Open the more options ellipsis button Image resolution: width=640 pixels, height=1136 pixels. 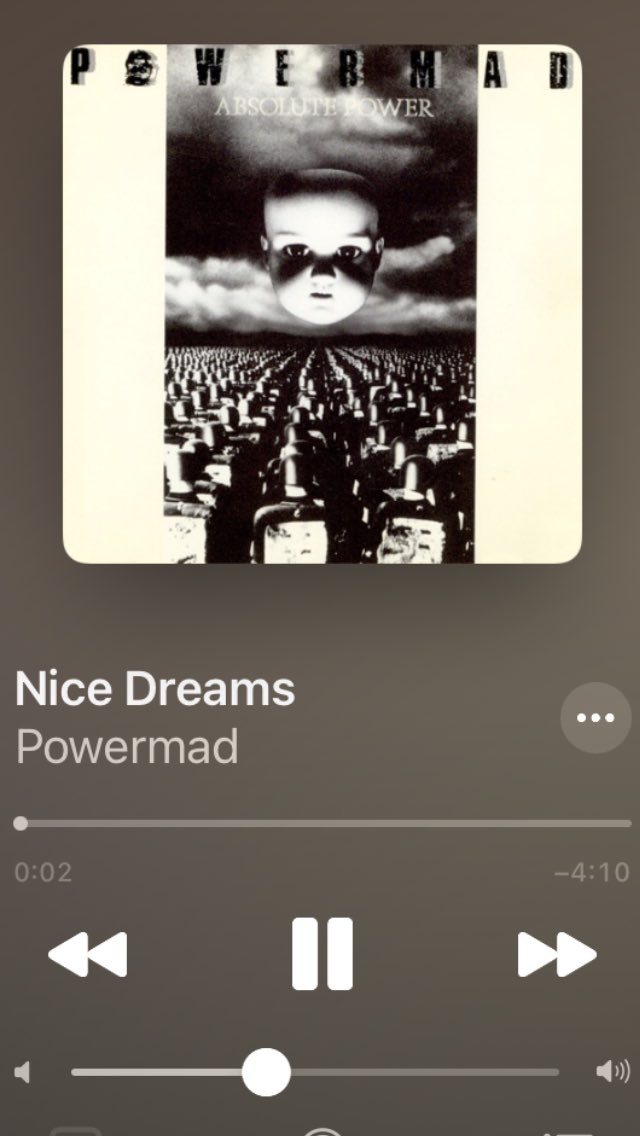coord(595,718)
